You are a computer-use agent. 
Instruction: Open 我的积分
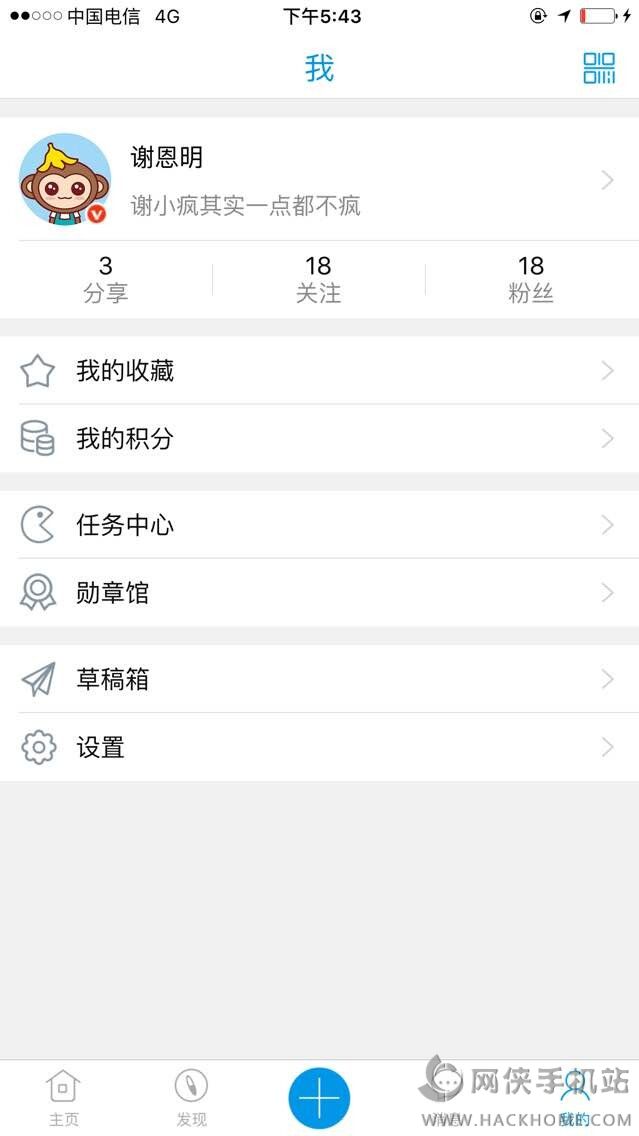point(319,438)
